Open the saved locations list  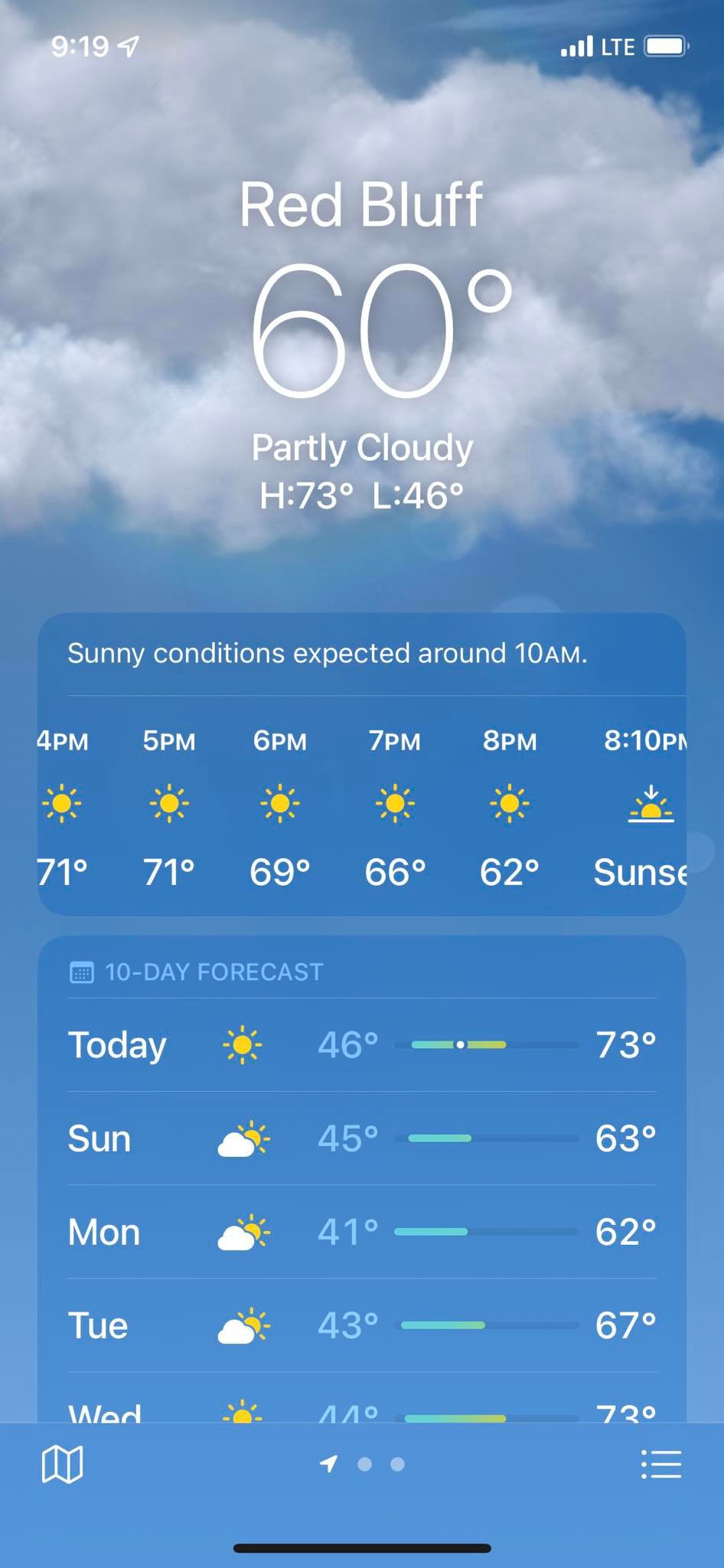660,1464
